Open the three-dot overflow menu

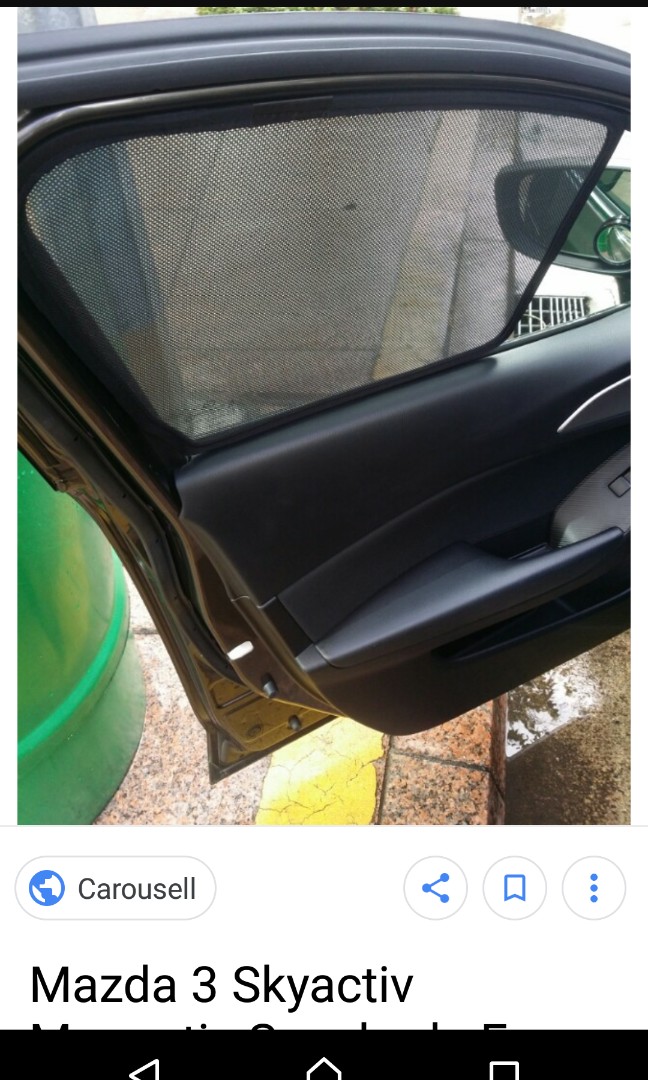(x=593, y=888)
